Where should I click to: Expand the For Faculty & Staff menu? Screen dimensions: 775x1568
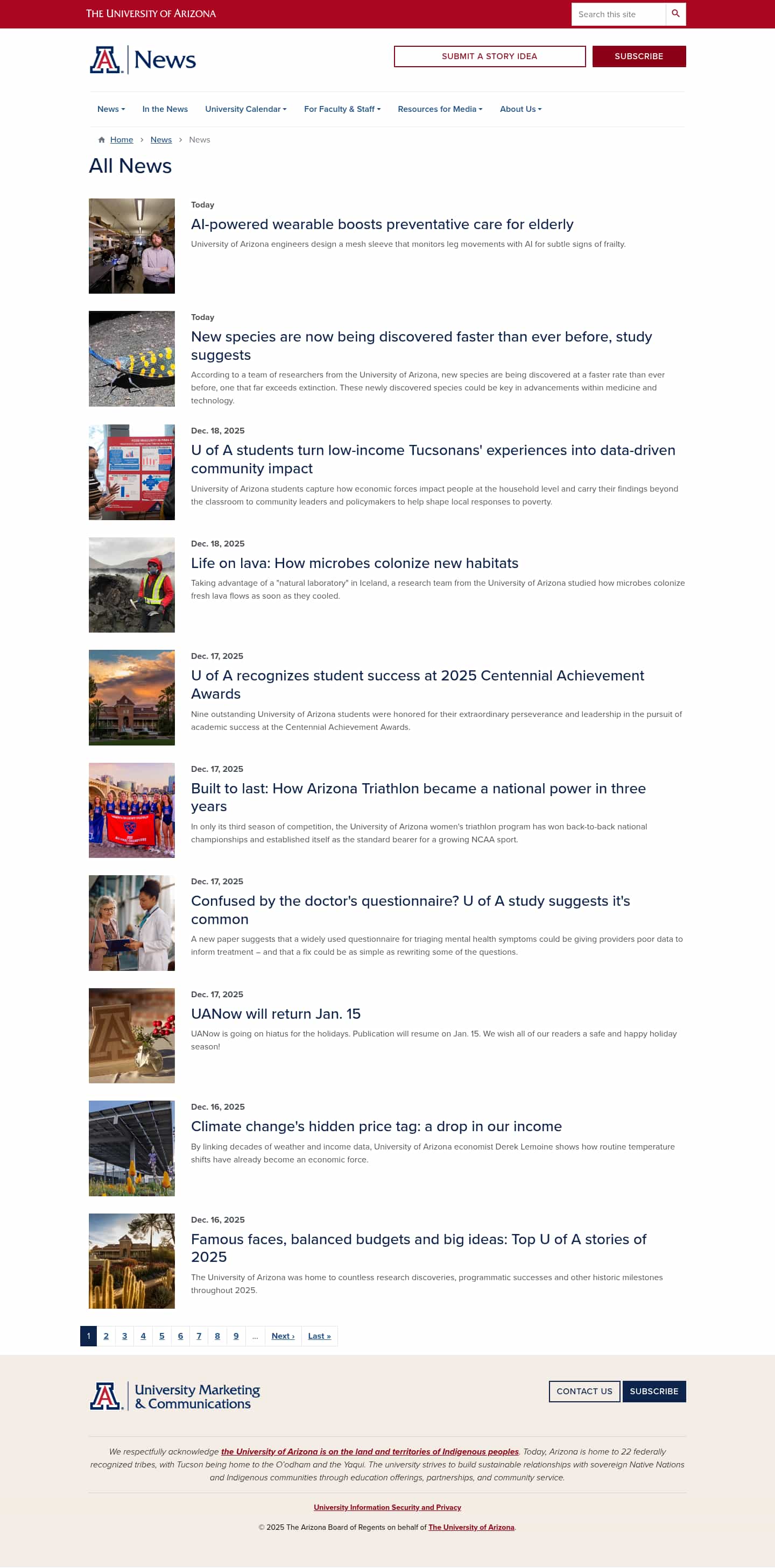(x=342, y=110)
